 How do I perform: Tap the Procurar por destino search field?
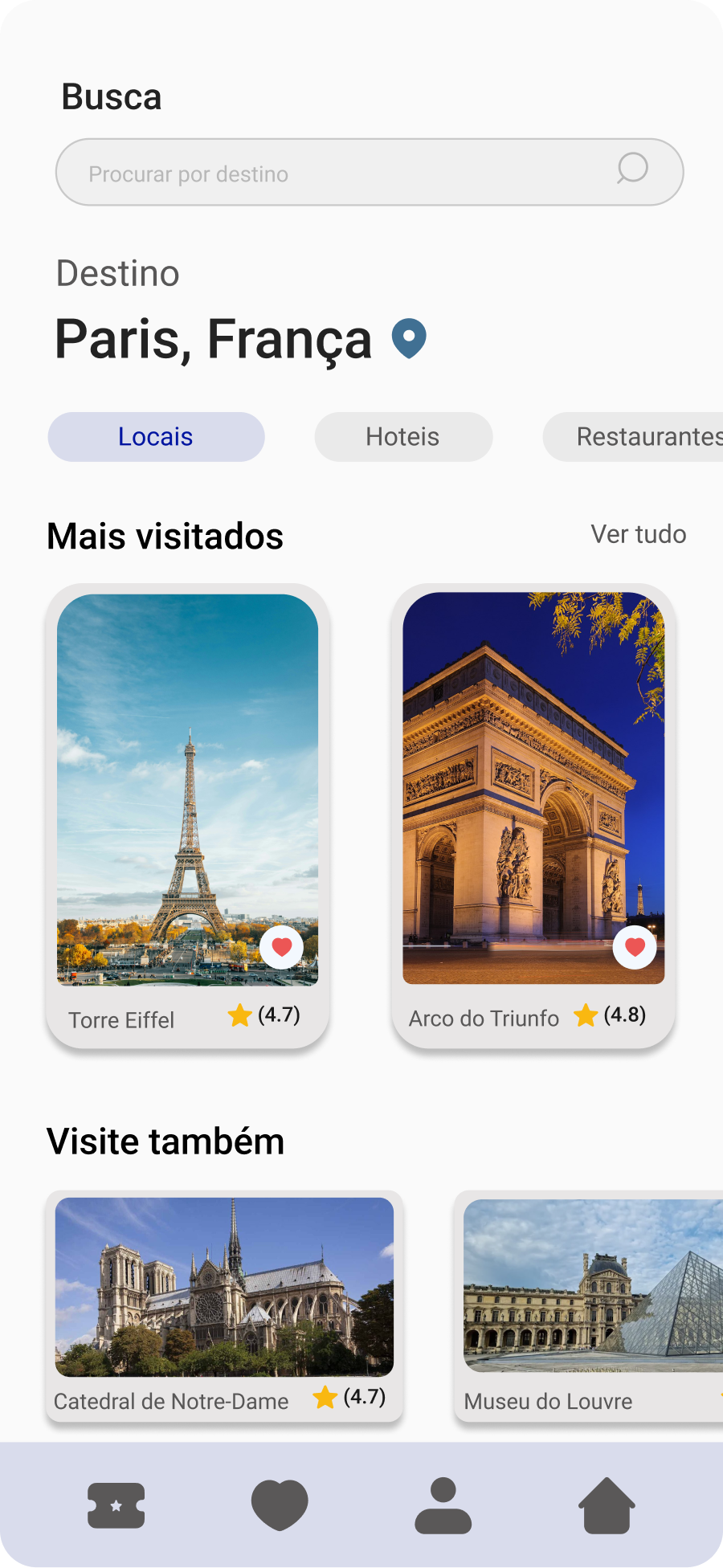pos(321,171)
